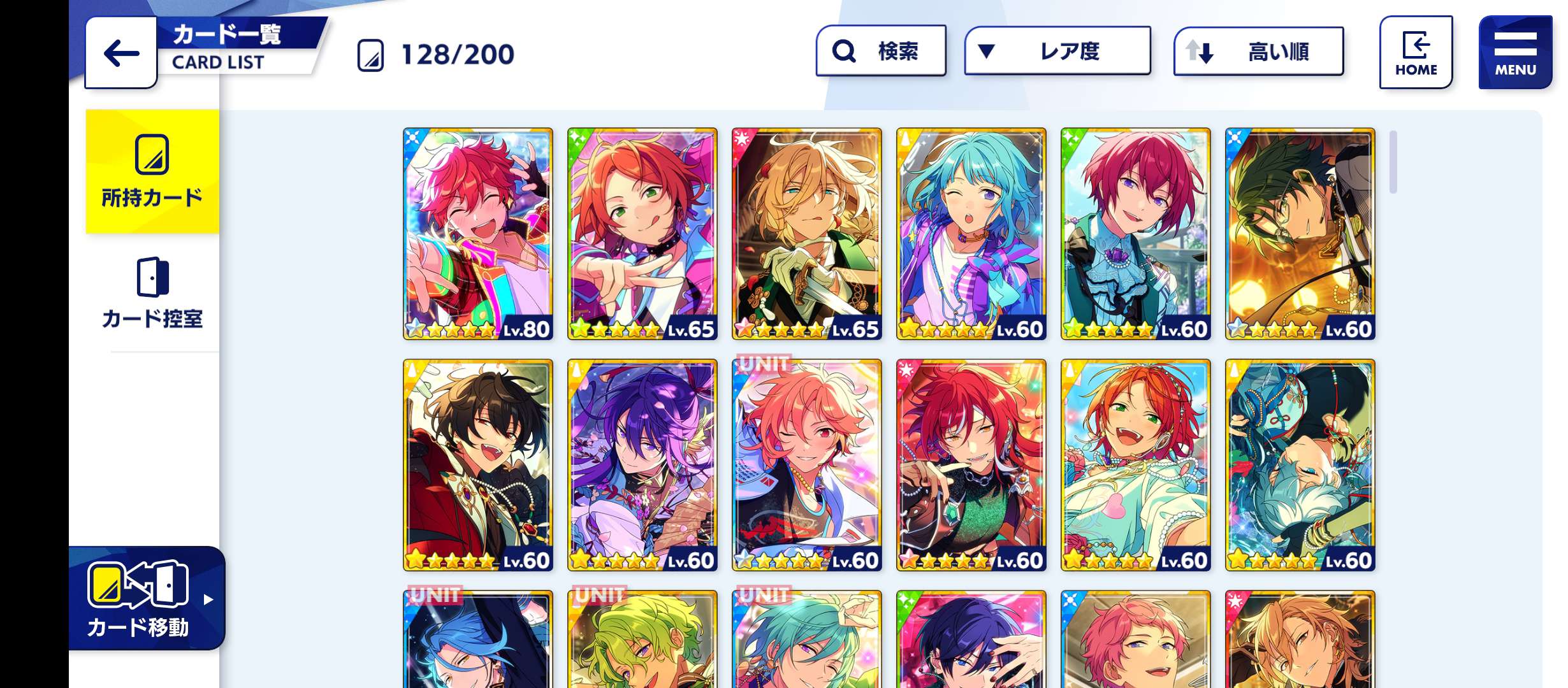View the Lv.60 green-haired glasses card

(1300, 234)
